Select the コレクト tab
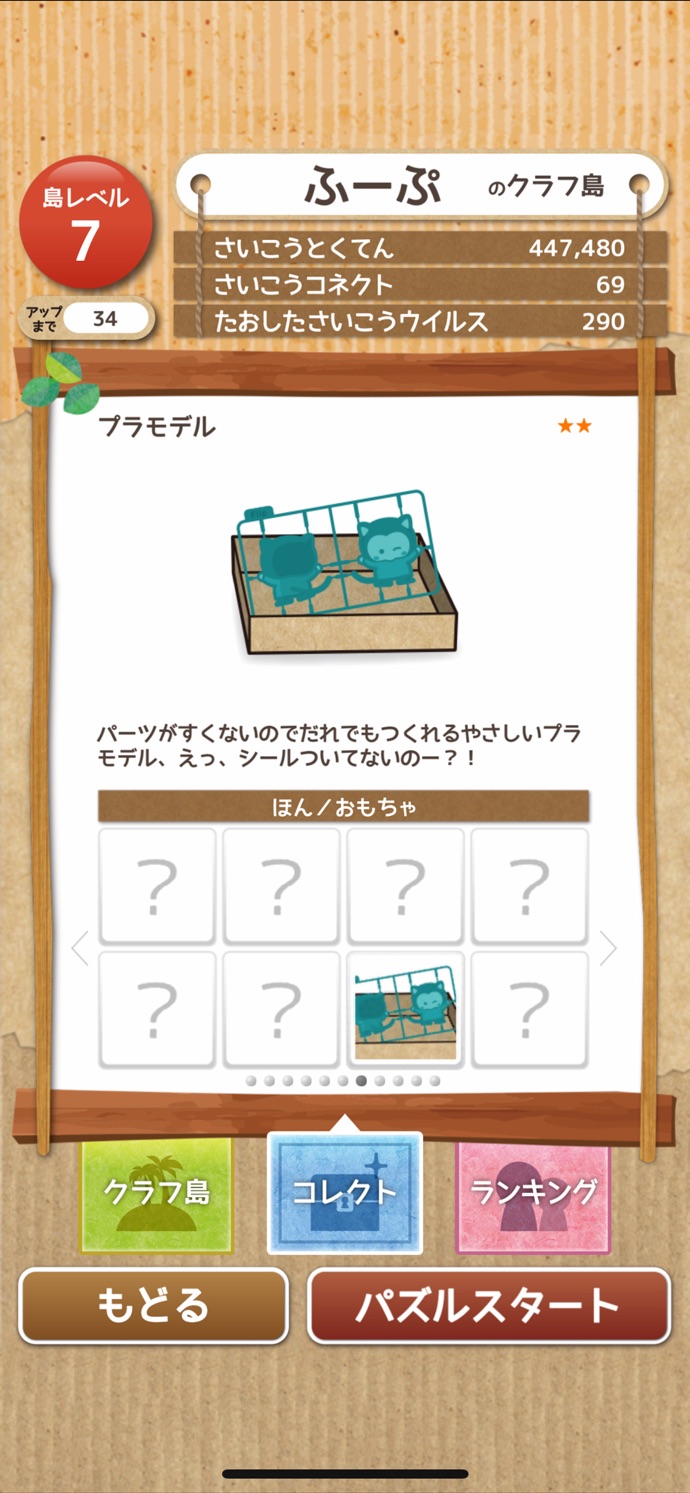 tap(345, 1192)
